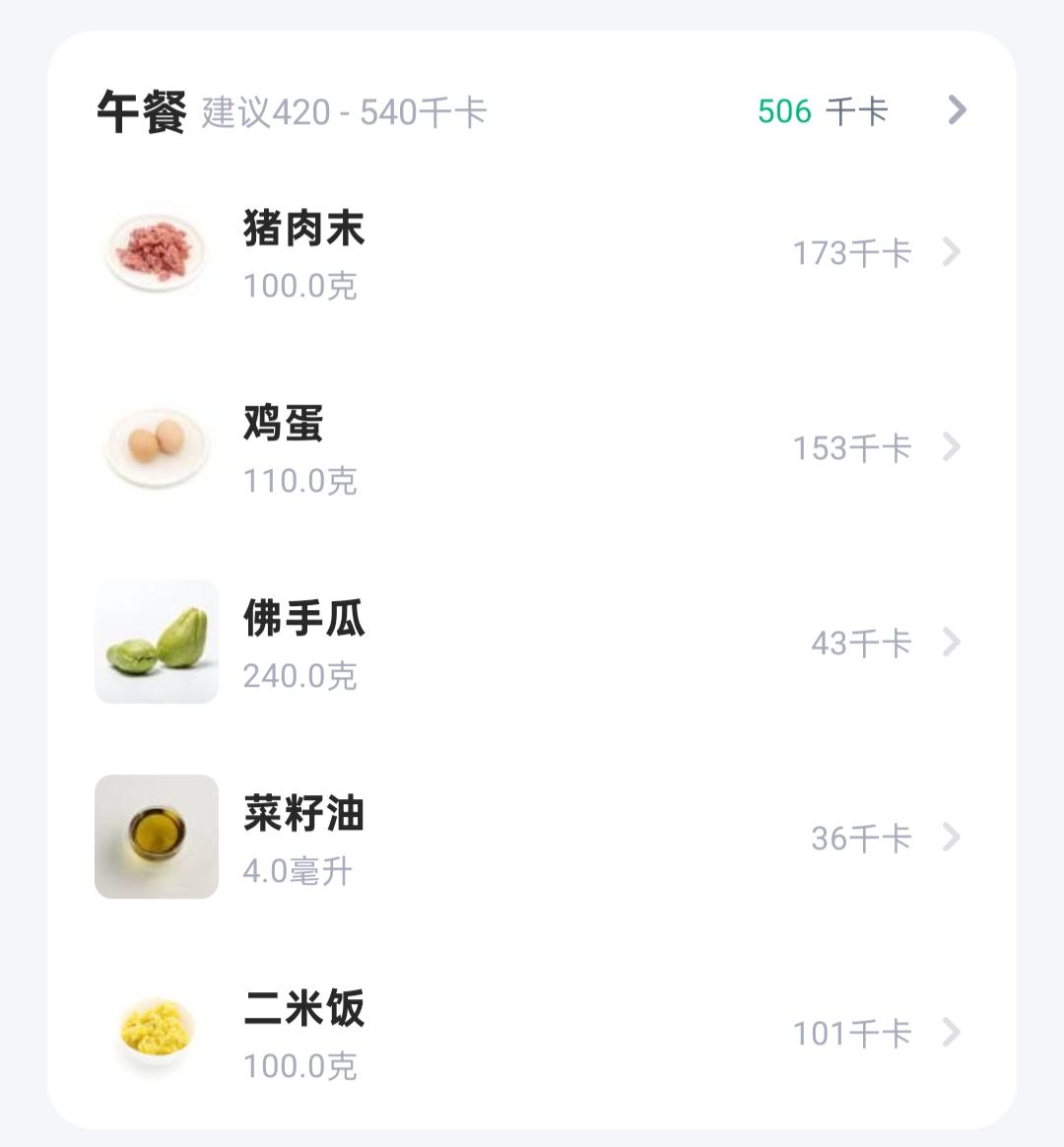Open details via the 鸡蛋 chevron arrow

point(951,448)
